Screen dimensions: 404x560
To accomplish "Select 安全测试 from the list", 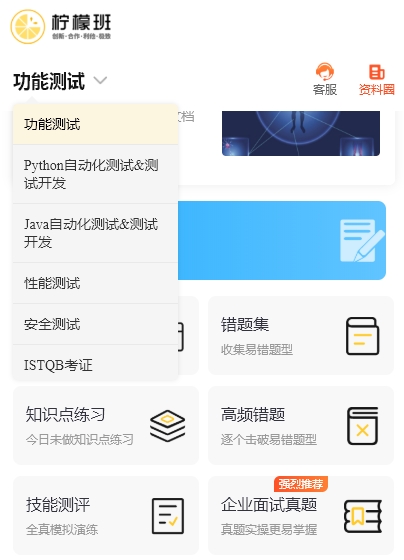I will pos(95,324).
